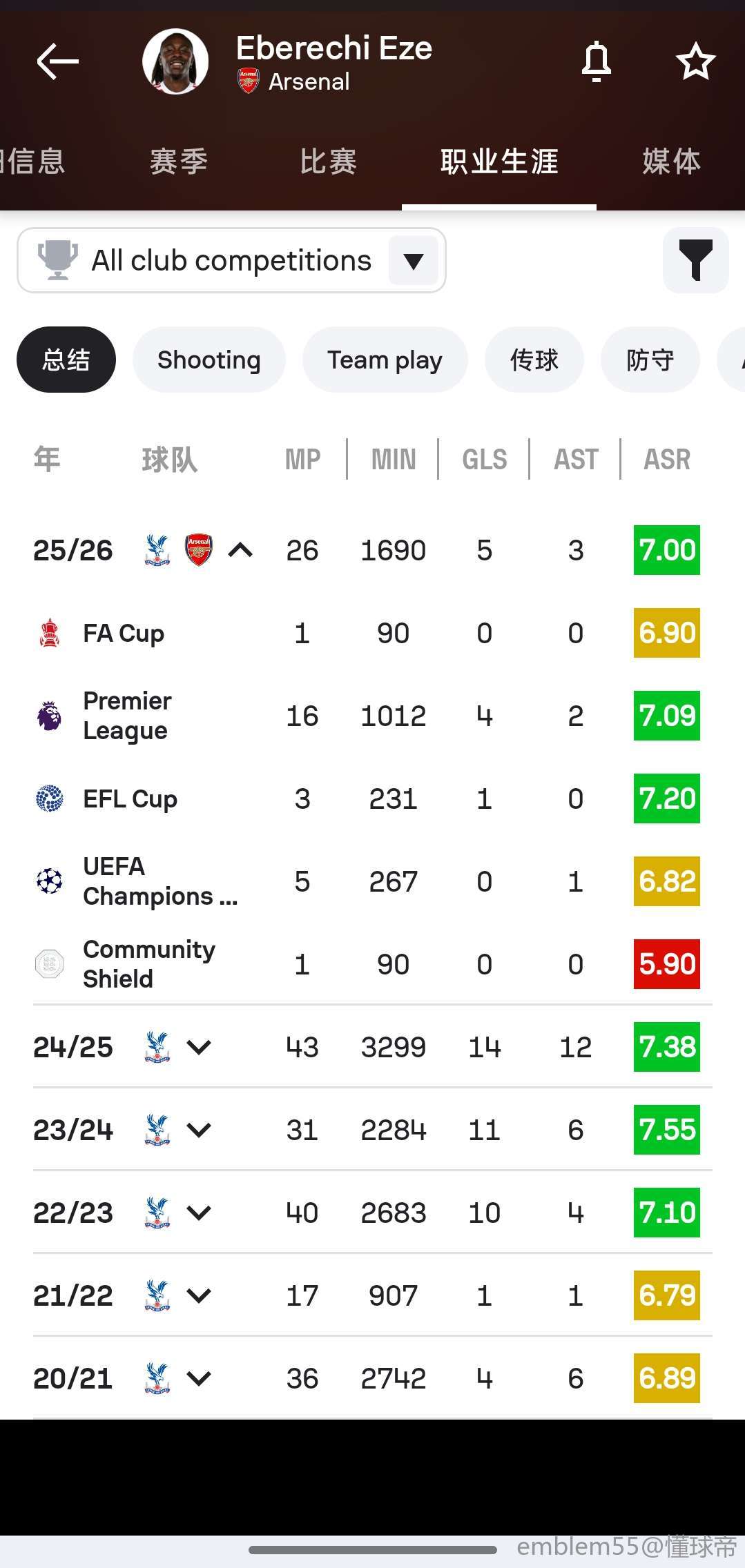Expand the 21/22 season row
The image size is (745, 1568).
[199, 1295]
